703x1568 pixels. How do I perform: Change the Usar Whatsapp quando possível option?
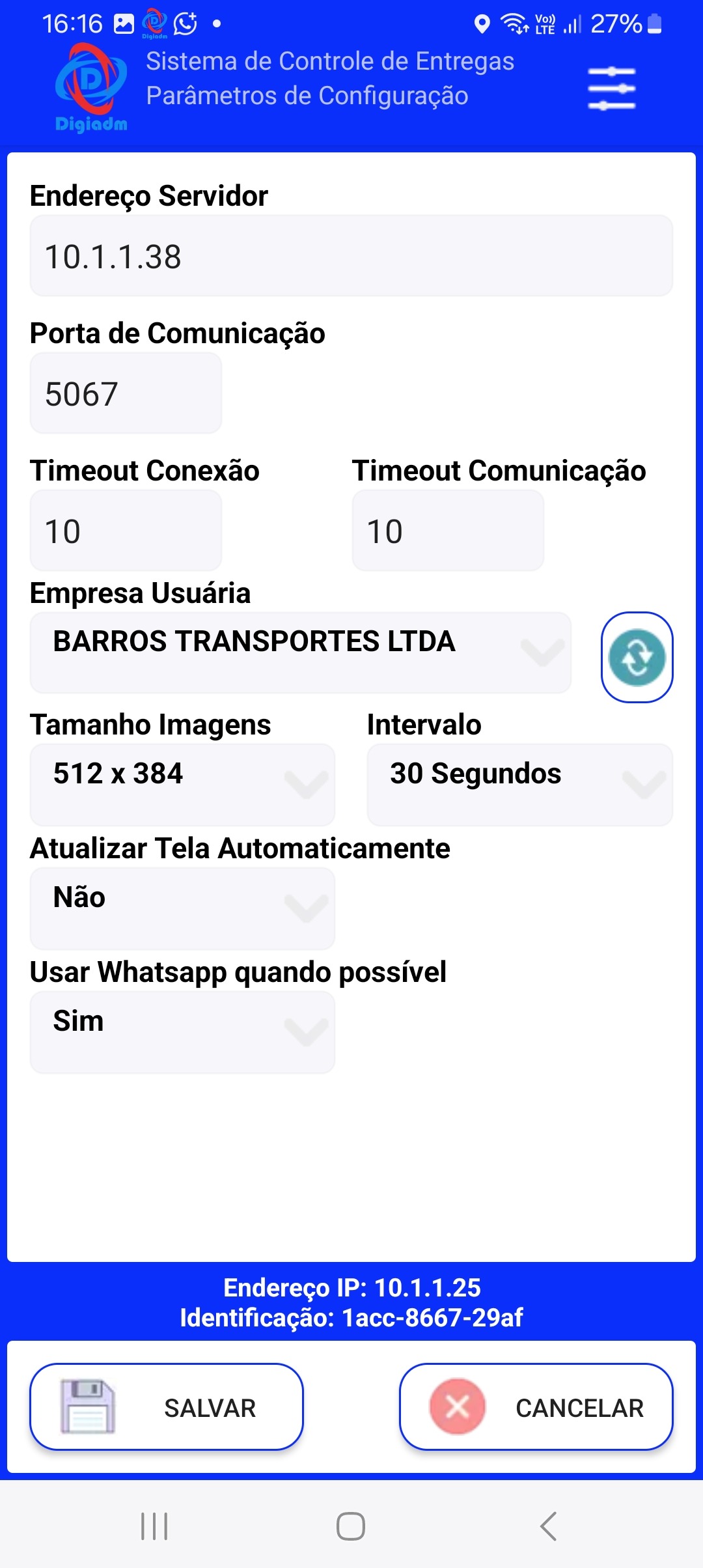[182, 1032]
